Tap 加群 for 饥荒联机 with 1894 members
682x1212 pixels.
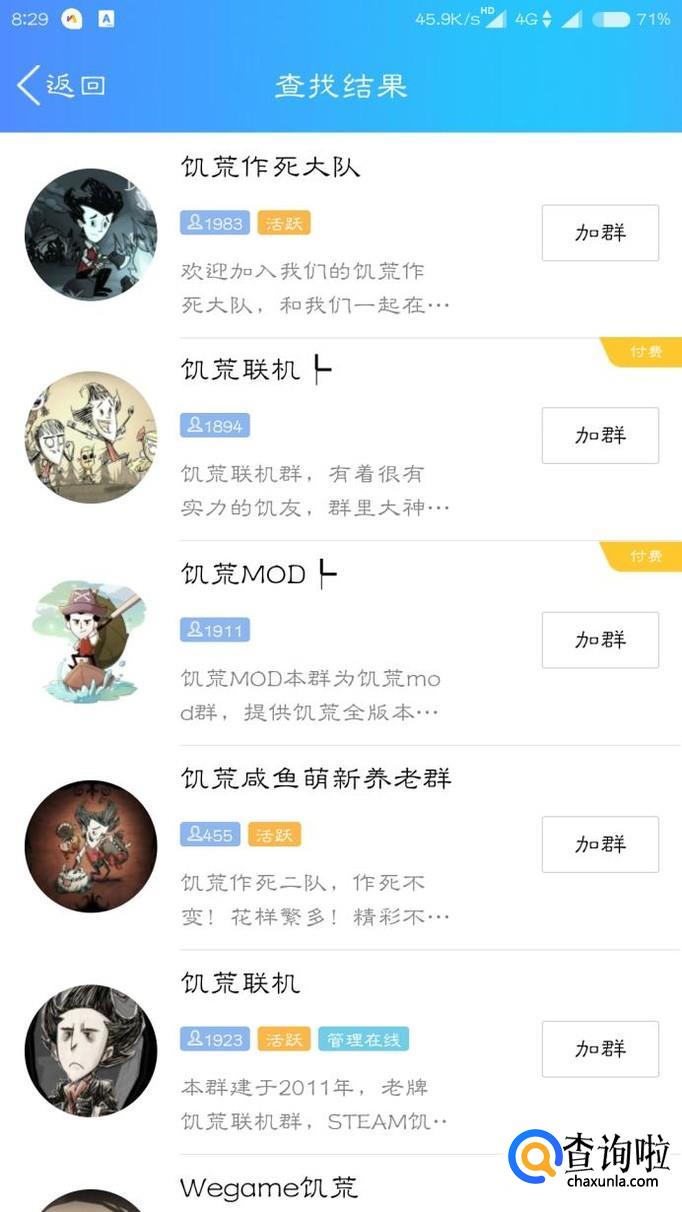click(600, 435)
